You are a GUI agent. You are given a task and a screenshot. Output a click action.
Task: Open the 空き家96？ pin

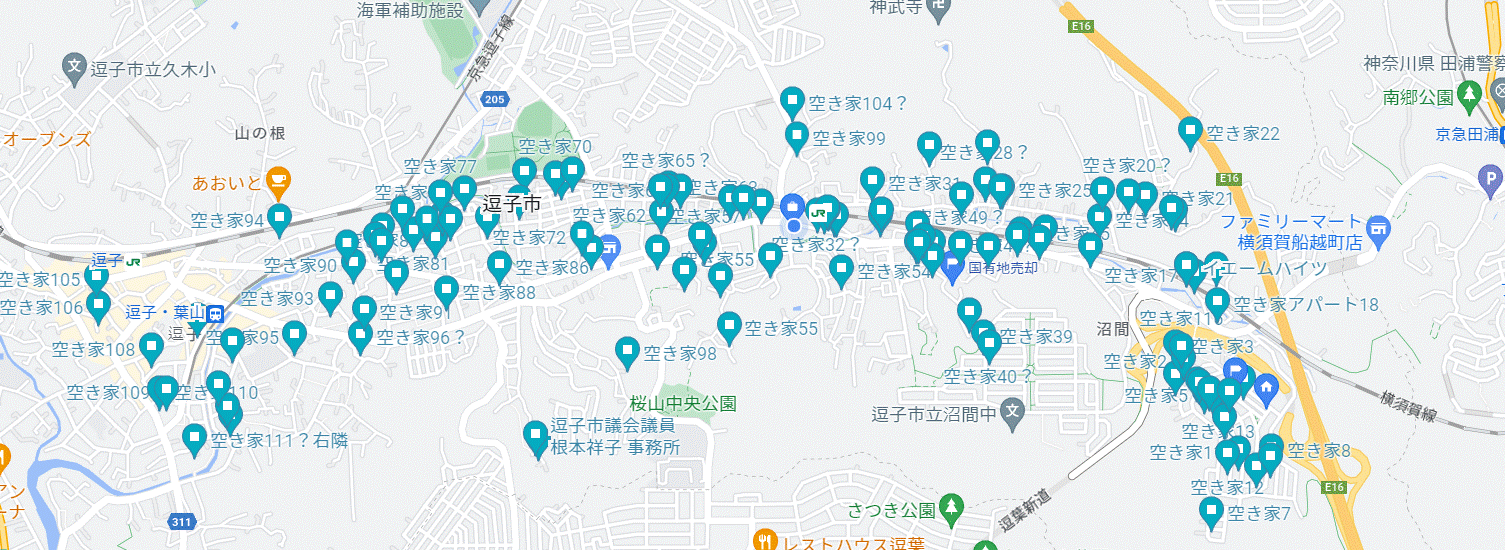point(361,336)
